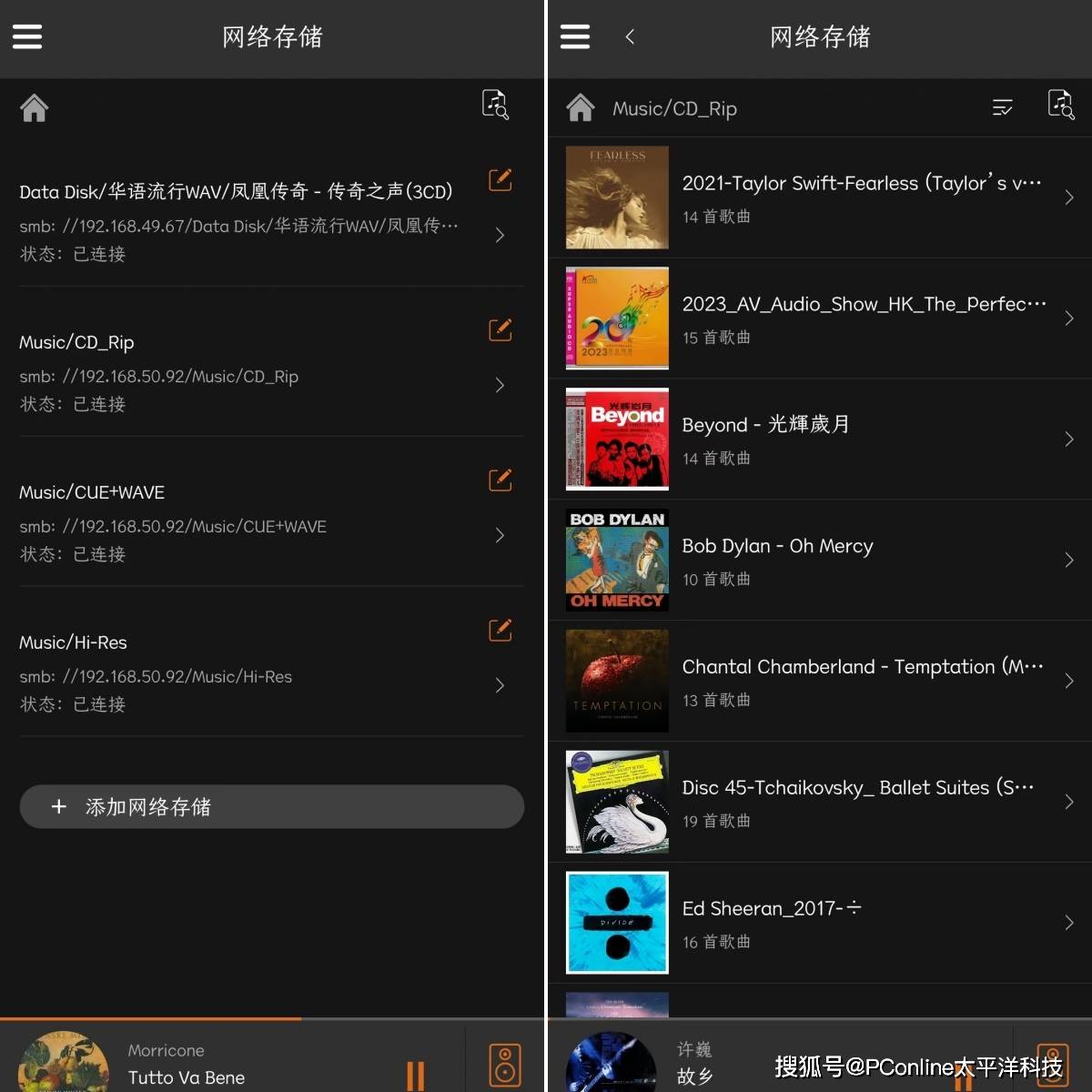Screen dimensions: 1092x1092
Task: Edit the Music/CD_Rip storage entry
Action: pos(500,329)
